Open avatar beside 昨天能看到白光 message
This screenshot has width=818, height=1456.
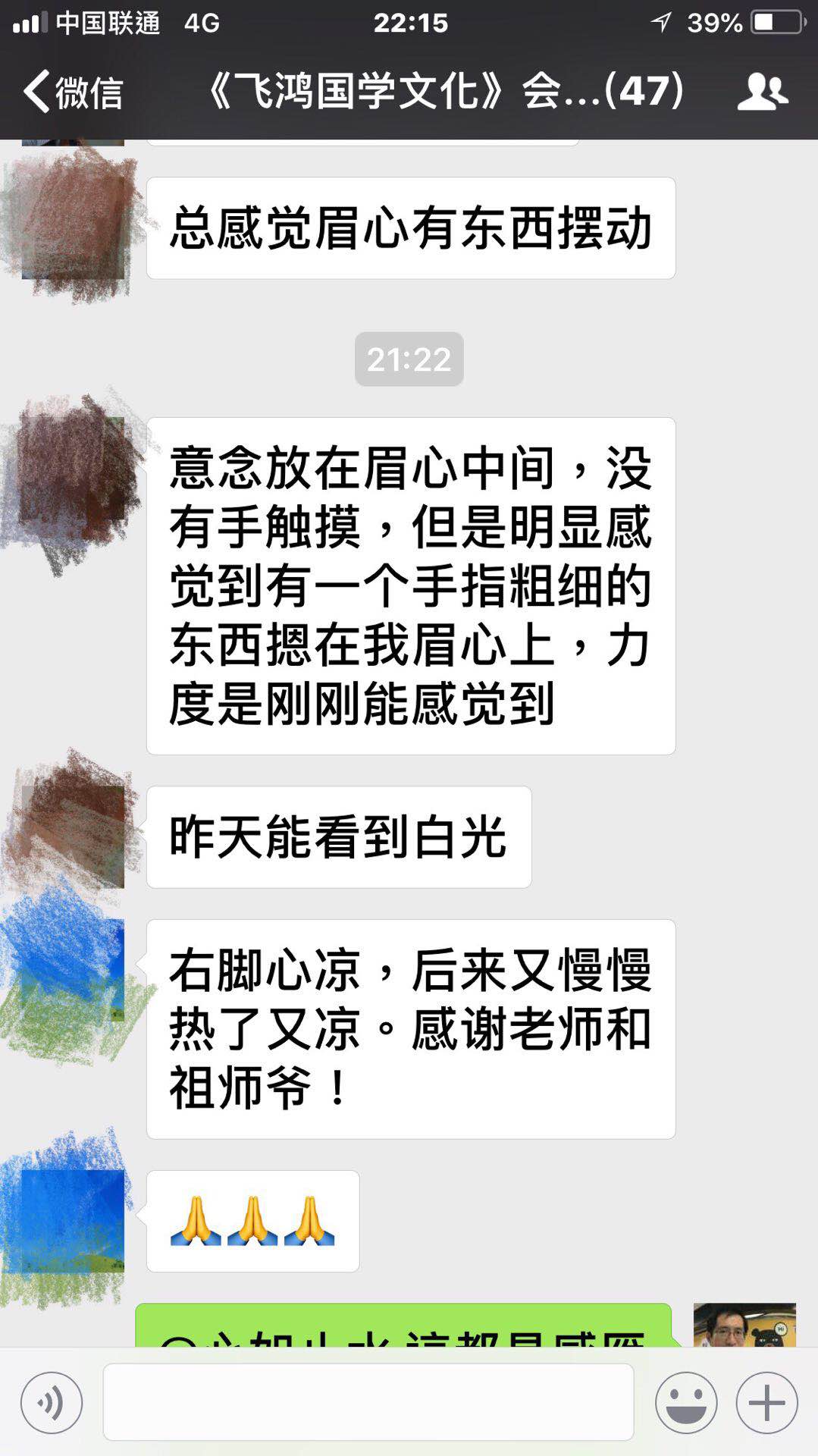click(73, 837)
